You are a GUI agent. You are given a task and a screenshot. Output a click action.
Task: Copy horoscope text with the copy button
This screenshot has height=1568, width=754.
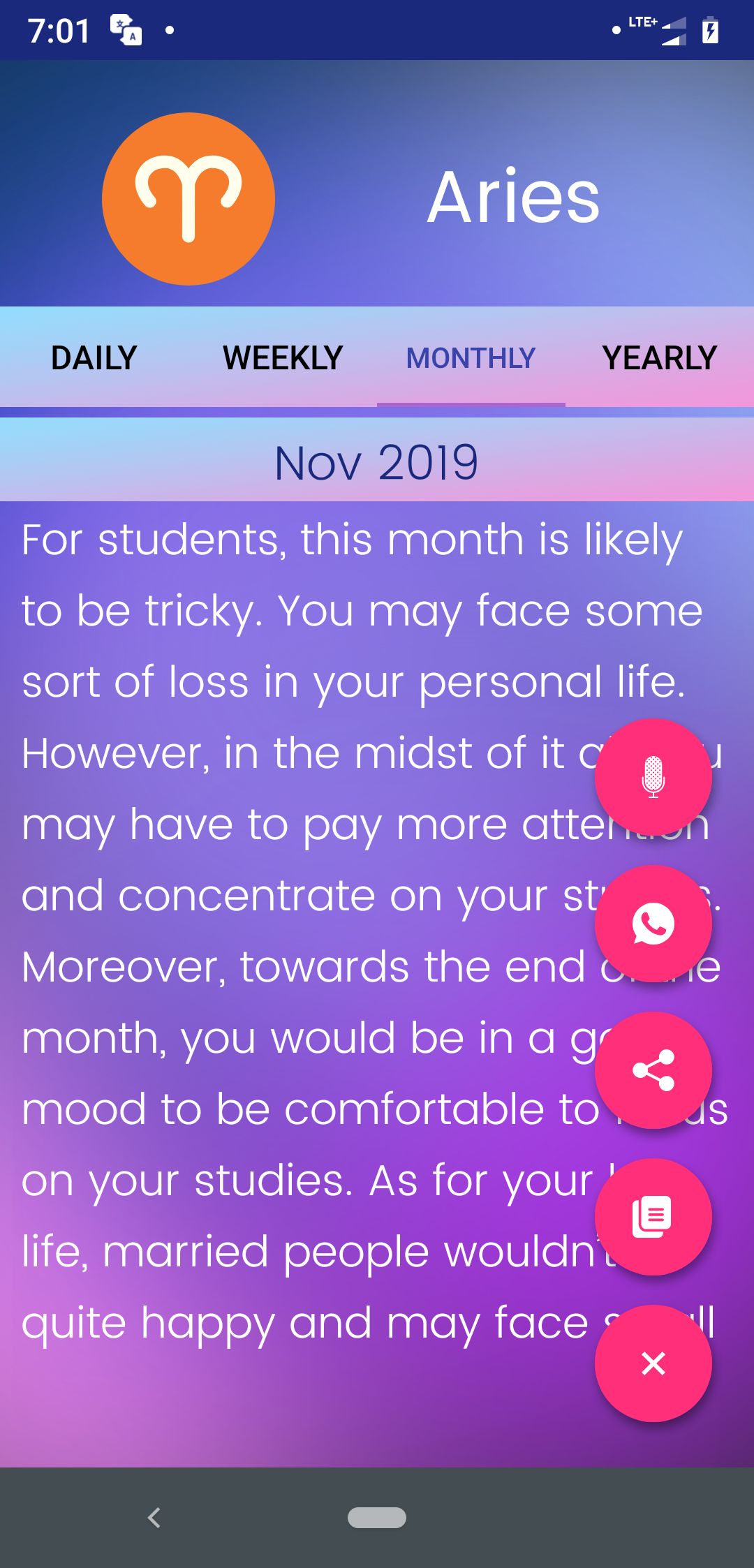point(653,1217)
